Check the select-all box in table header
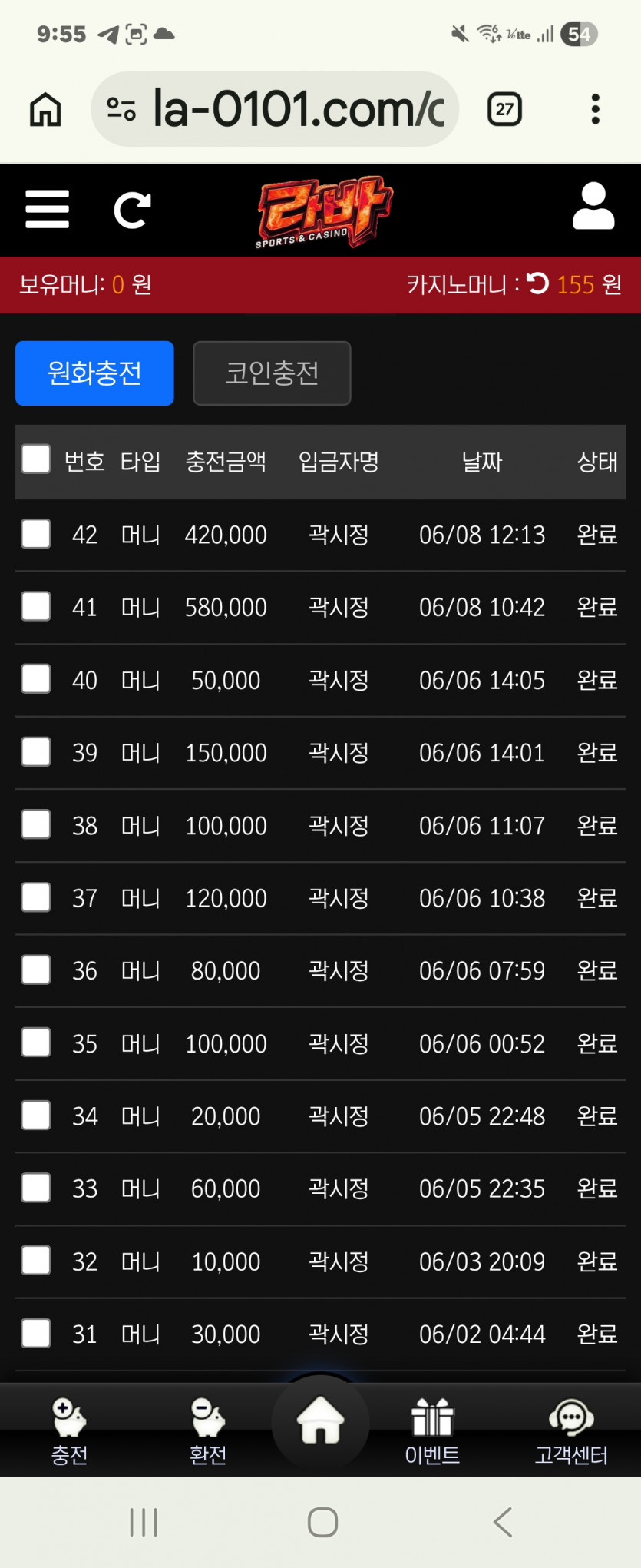Screen dimensions: 641x1568 36,459
